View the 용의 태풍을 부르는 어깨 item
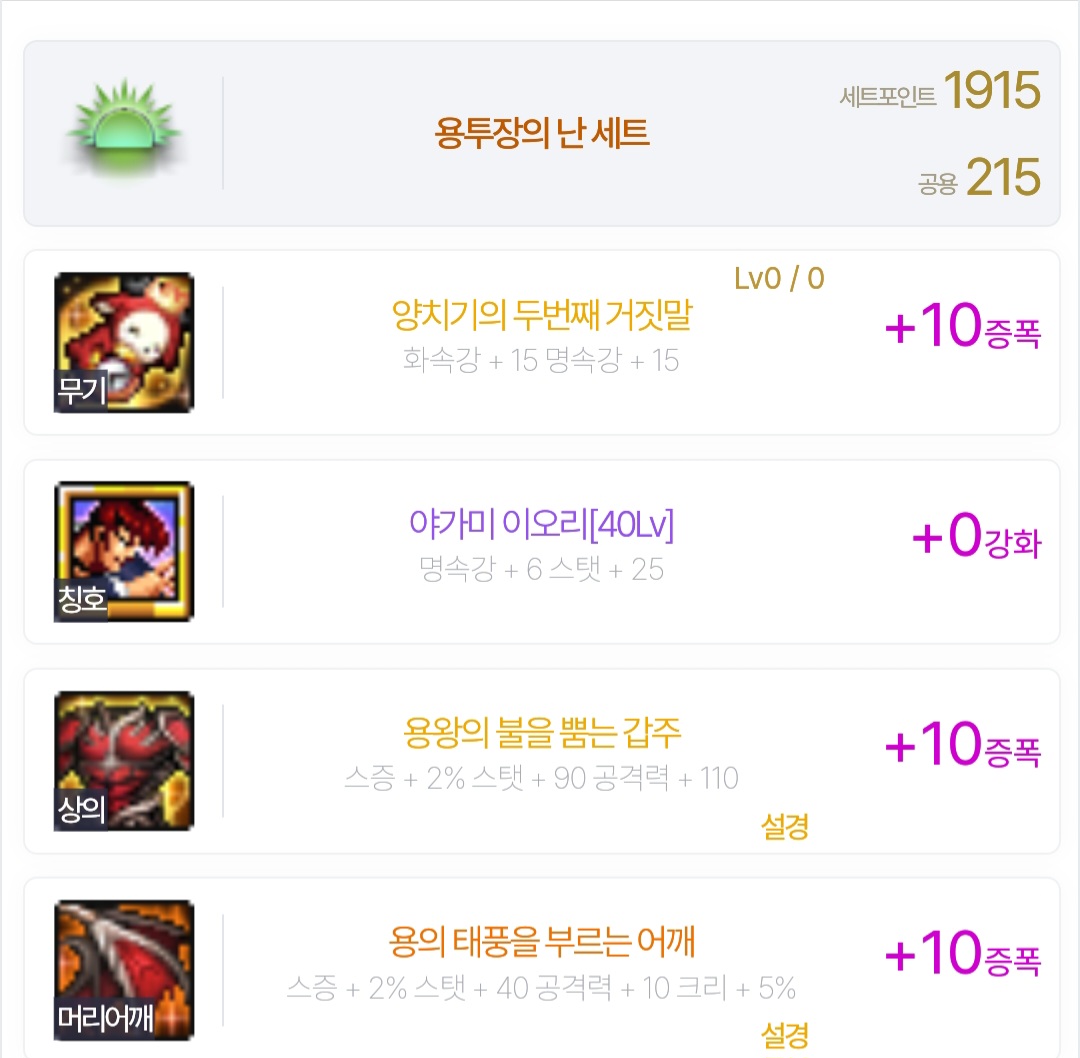 541,942
